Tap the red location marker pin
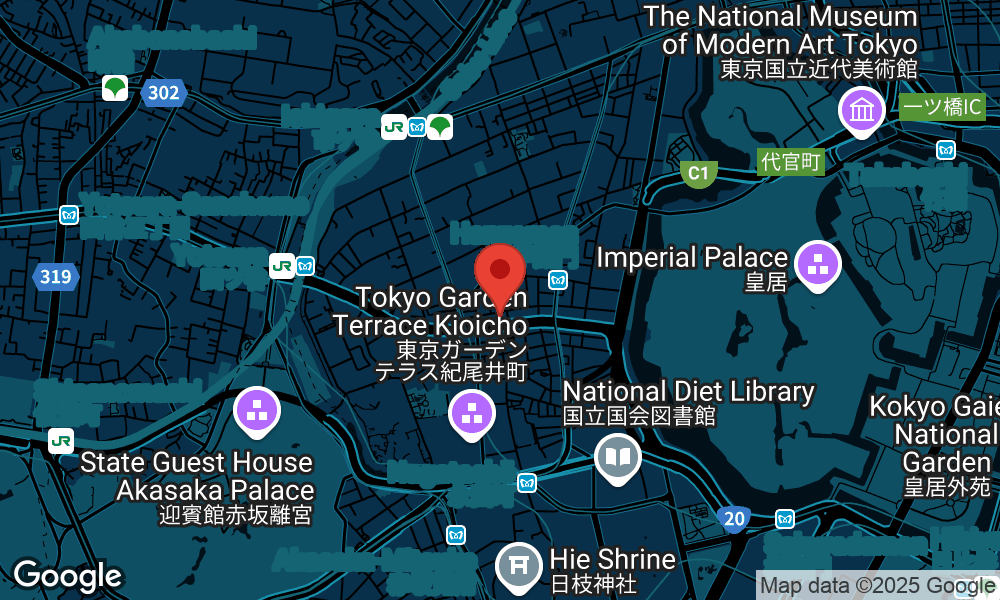 click(499, 272)
